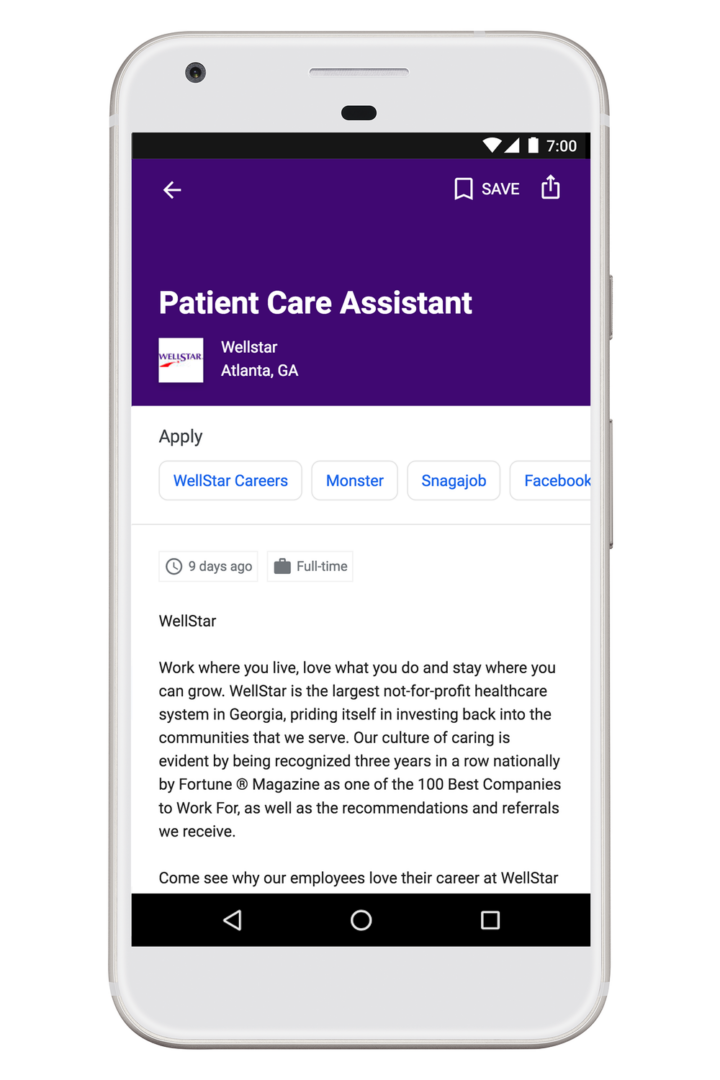The height and width of the screenshot is (1080, 720).
Task: Tap the briefcase icon on Full-time chip
Action: click(283, 565)
